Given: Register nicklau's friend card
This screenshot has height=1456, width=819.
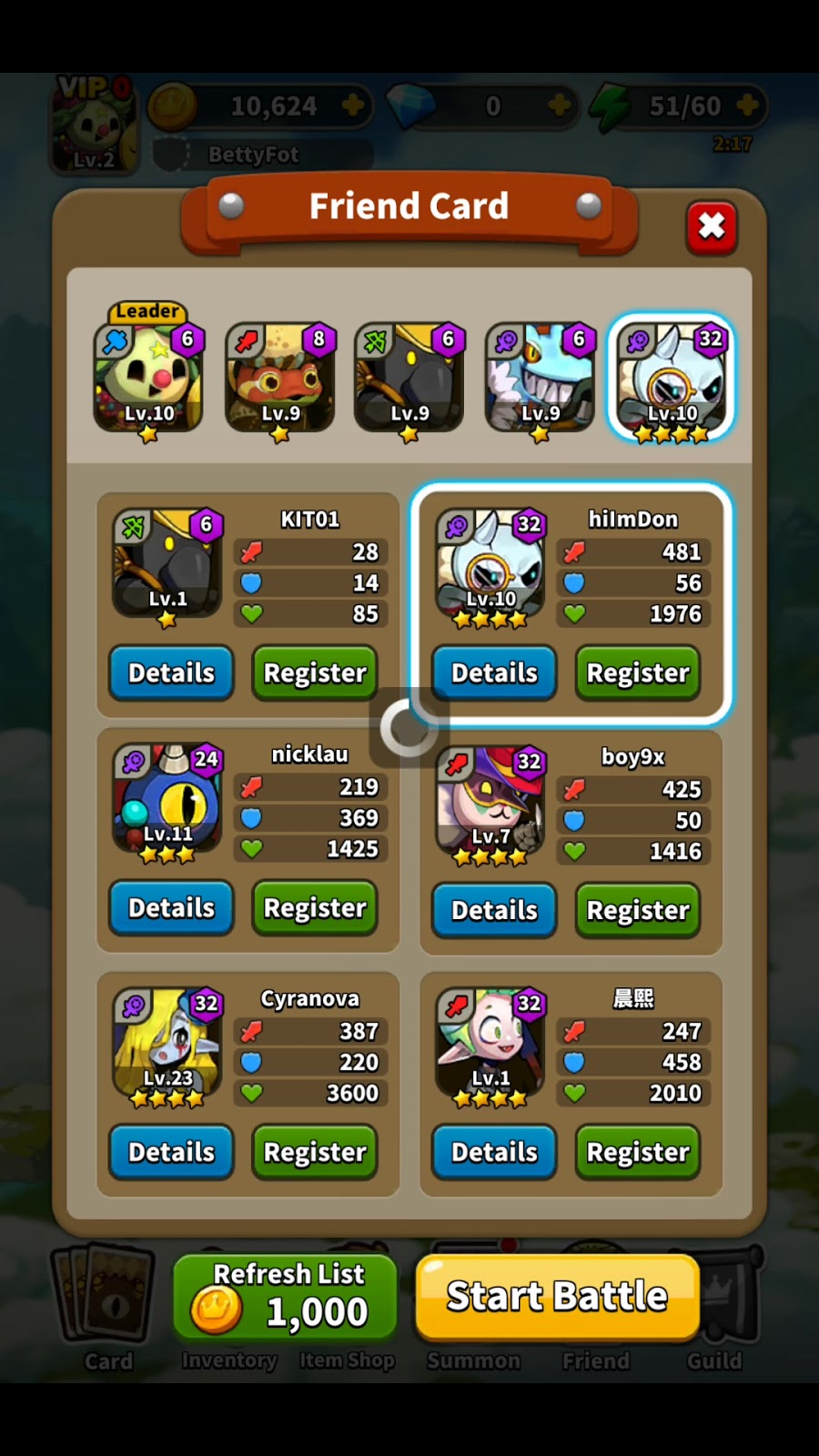Looking at the screenshot, I should 315,908.
